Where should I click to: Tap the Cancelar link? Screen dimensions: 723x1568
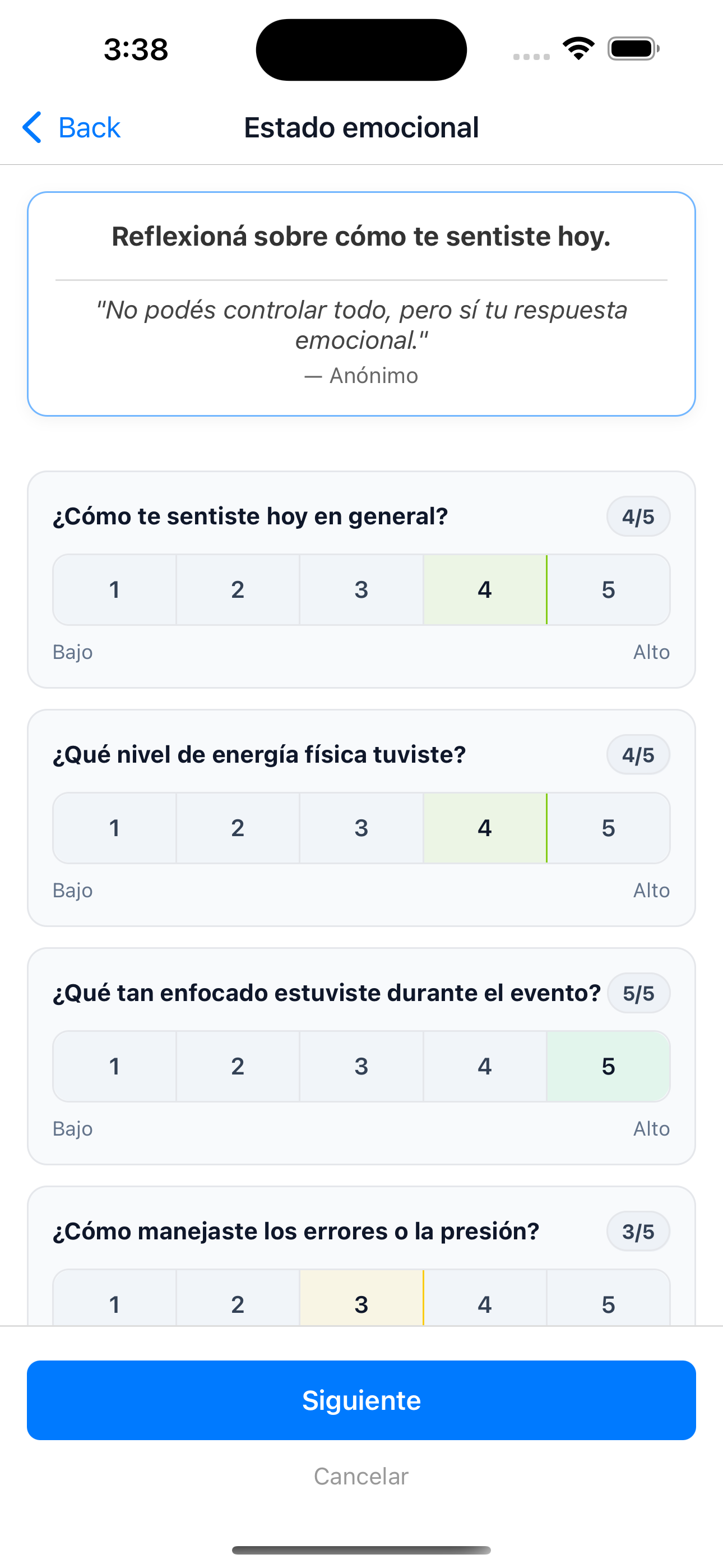[361, 1475]
